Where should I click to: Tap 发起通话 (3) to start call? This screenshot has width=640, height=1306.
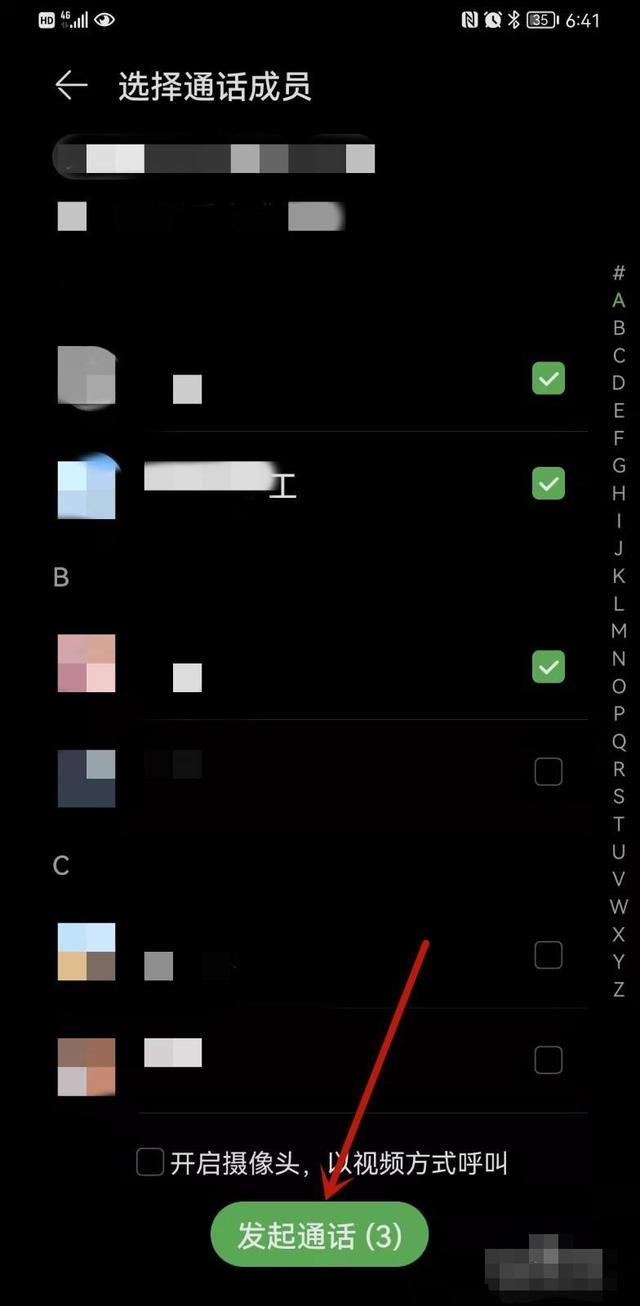(x=319, y=1236)
